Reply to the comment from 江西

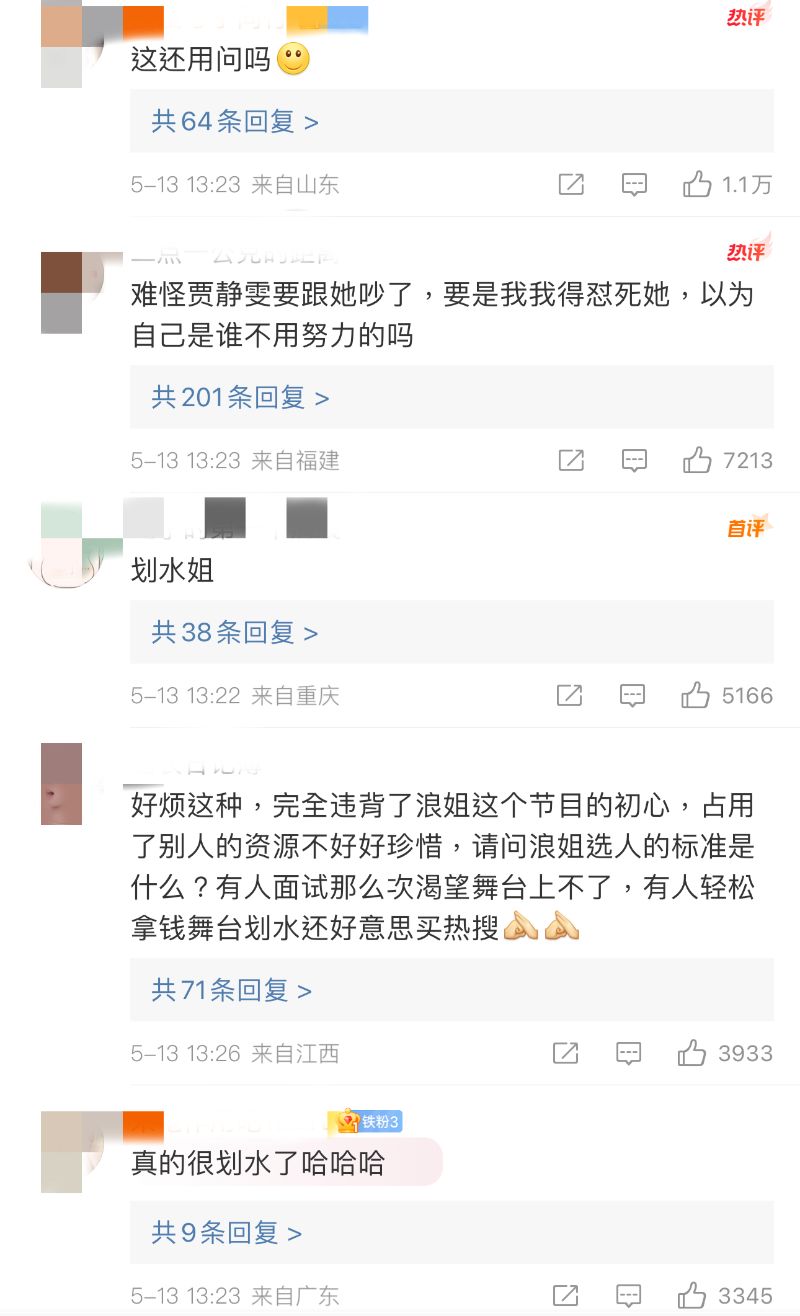628,1053
